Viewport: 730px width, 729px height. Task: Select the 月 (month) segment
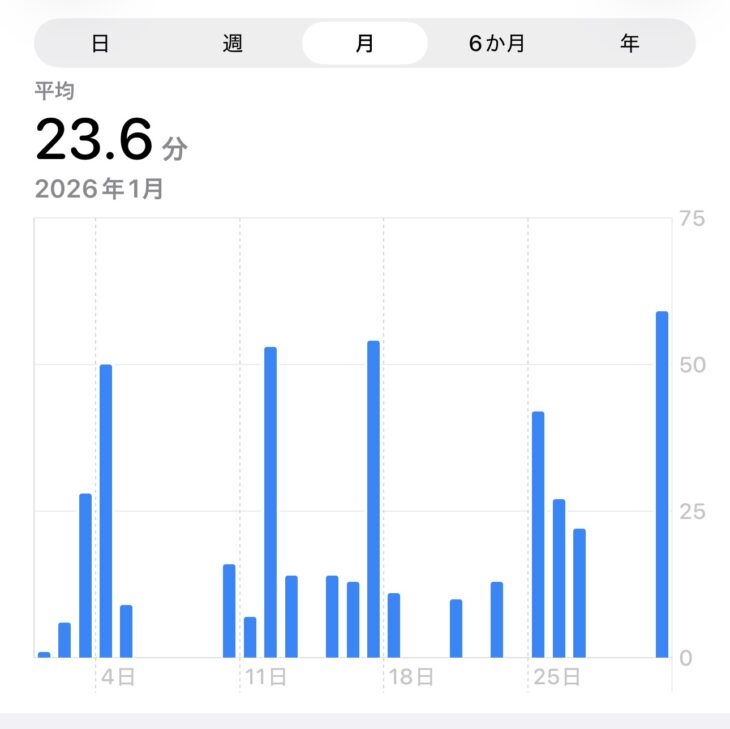pyautogui.click(x=365, y=44)
